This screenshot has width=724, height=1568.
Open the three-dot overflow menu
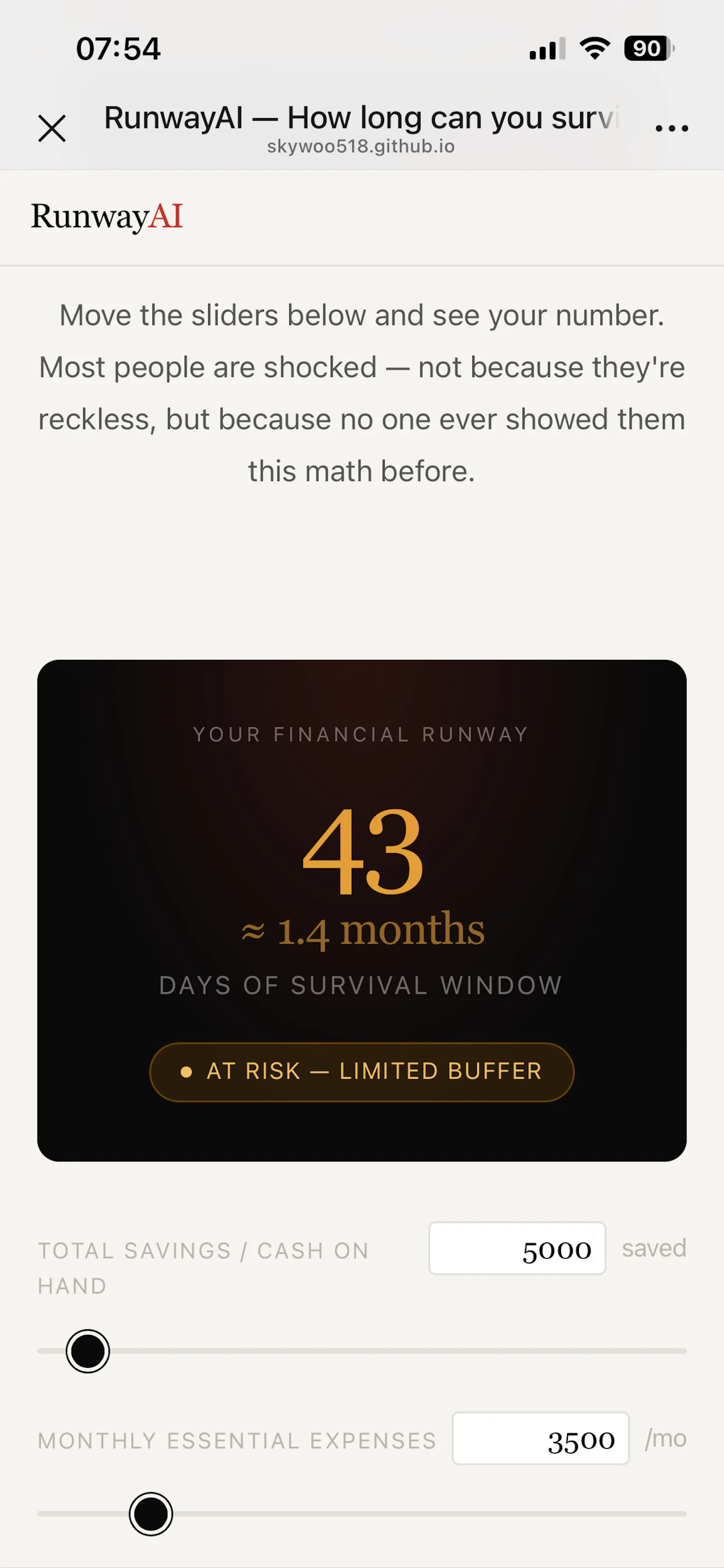[x=672, y=128]
